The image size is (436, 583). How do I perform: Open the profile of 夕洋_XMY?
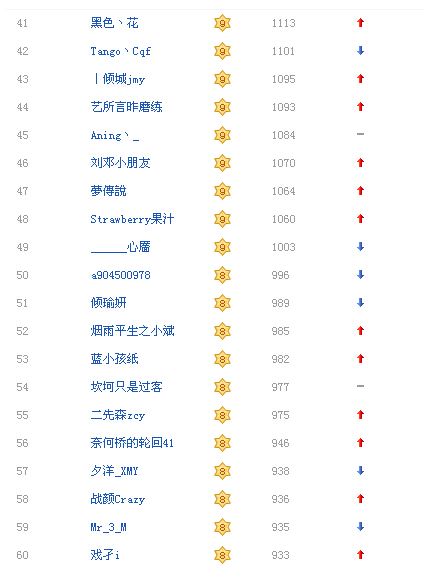tap(114, 471)
